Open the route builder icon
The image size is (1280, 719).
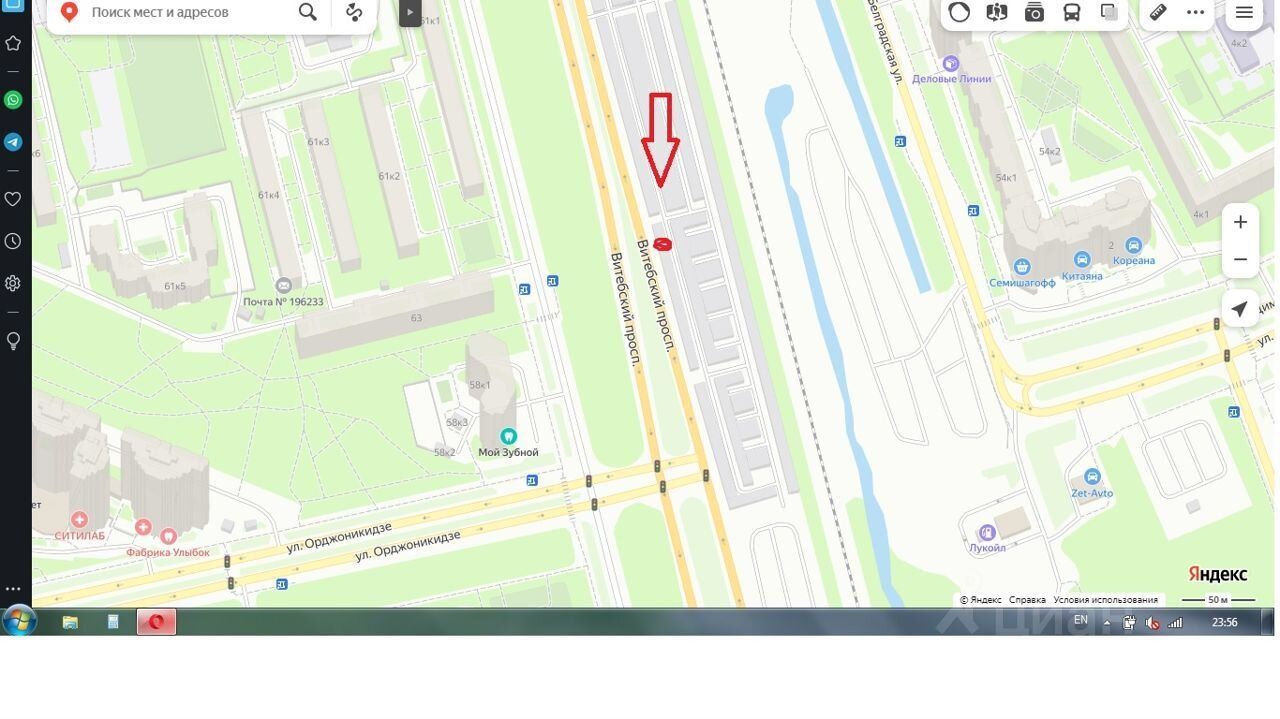tap(354, 12)
